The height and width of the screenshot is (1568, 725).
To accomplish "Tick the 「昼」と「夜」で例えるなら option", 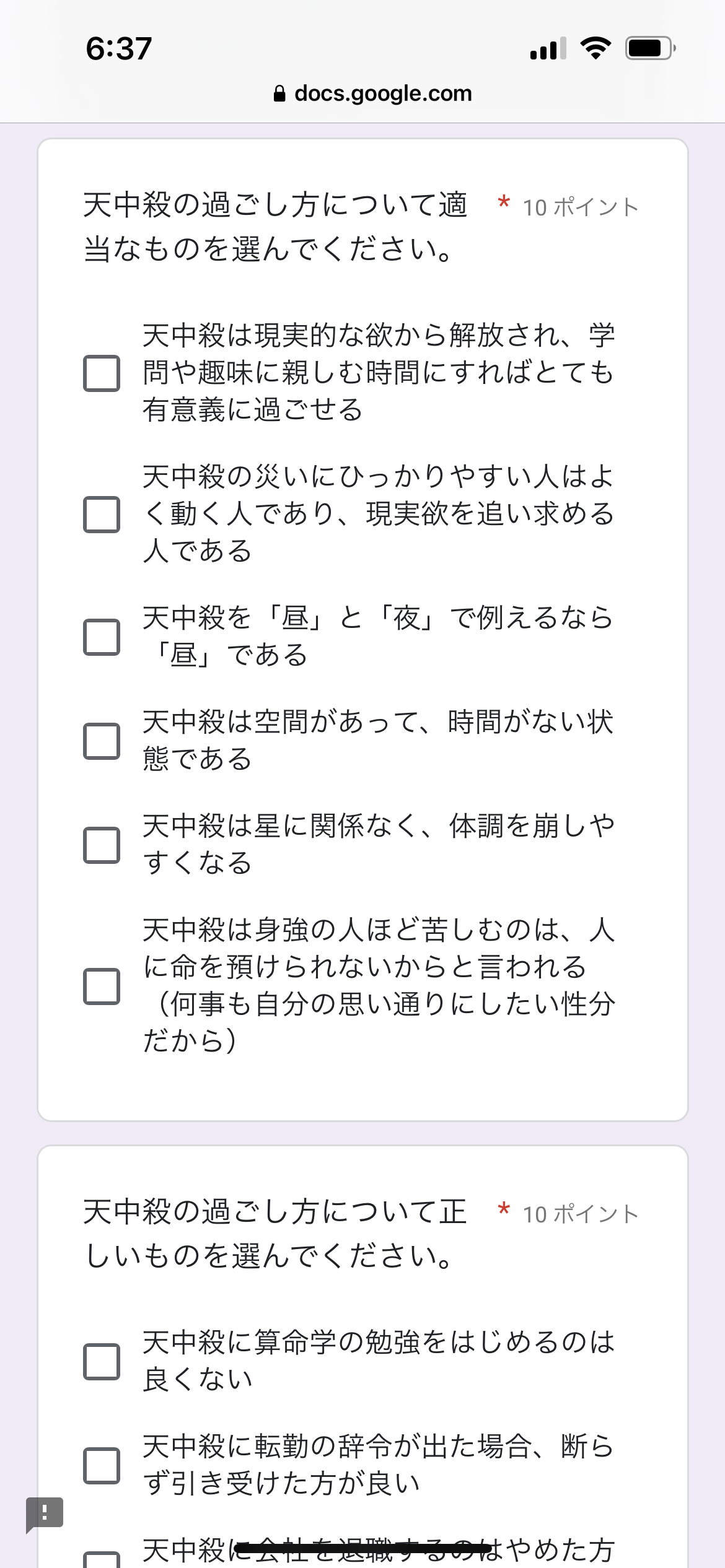I will (102, 637).
